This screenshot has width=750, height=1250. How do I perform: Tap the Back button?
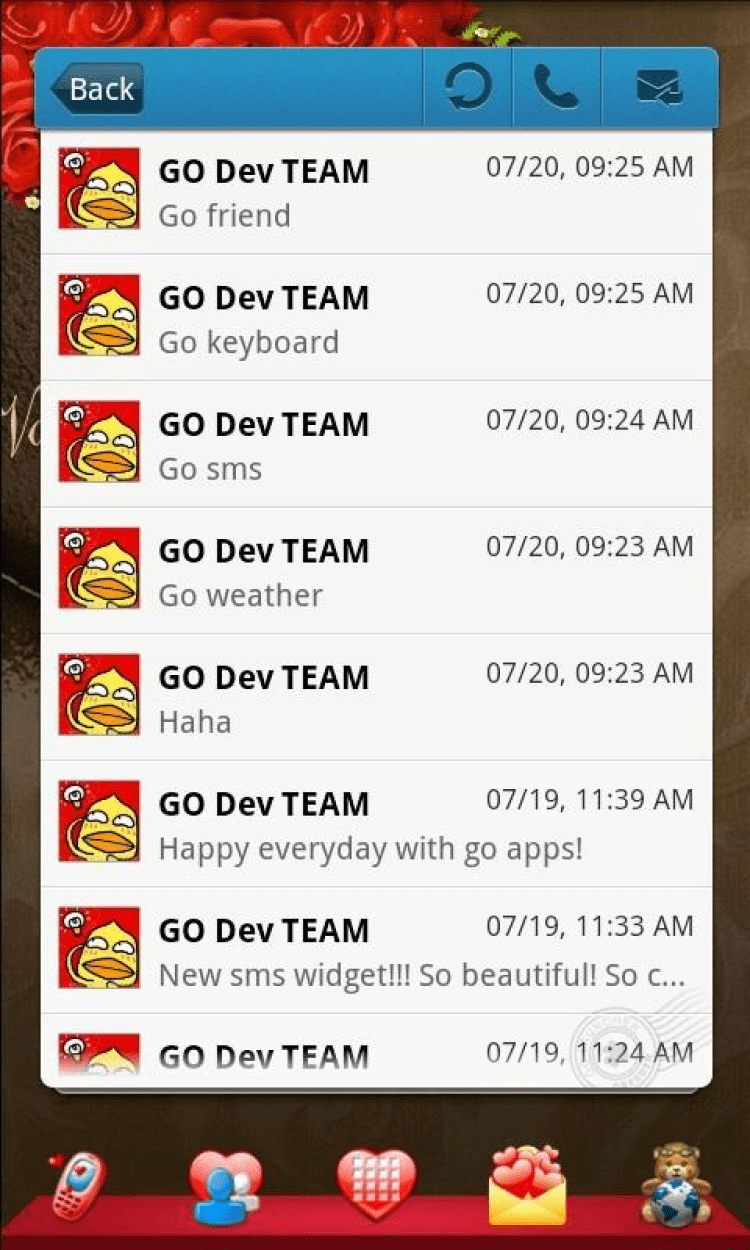[x=97, y=89]
